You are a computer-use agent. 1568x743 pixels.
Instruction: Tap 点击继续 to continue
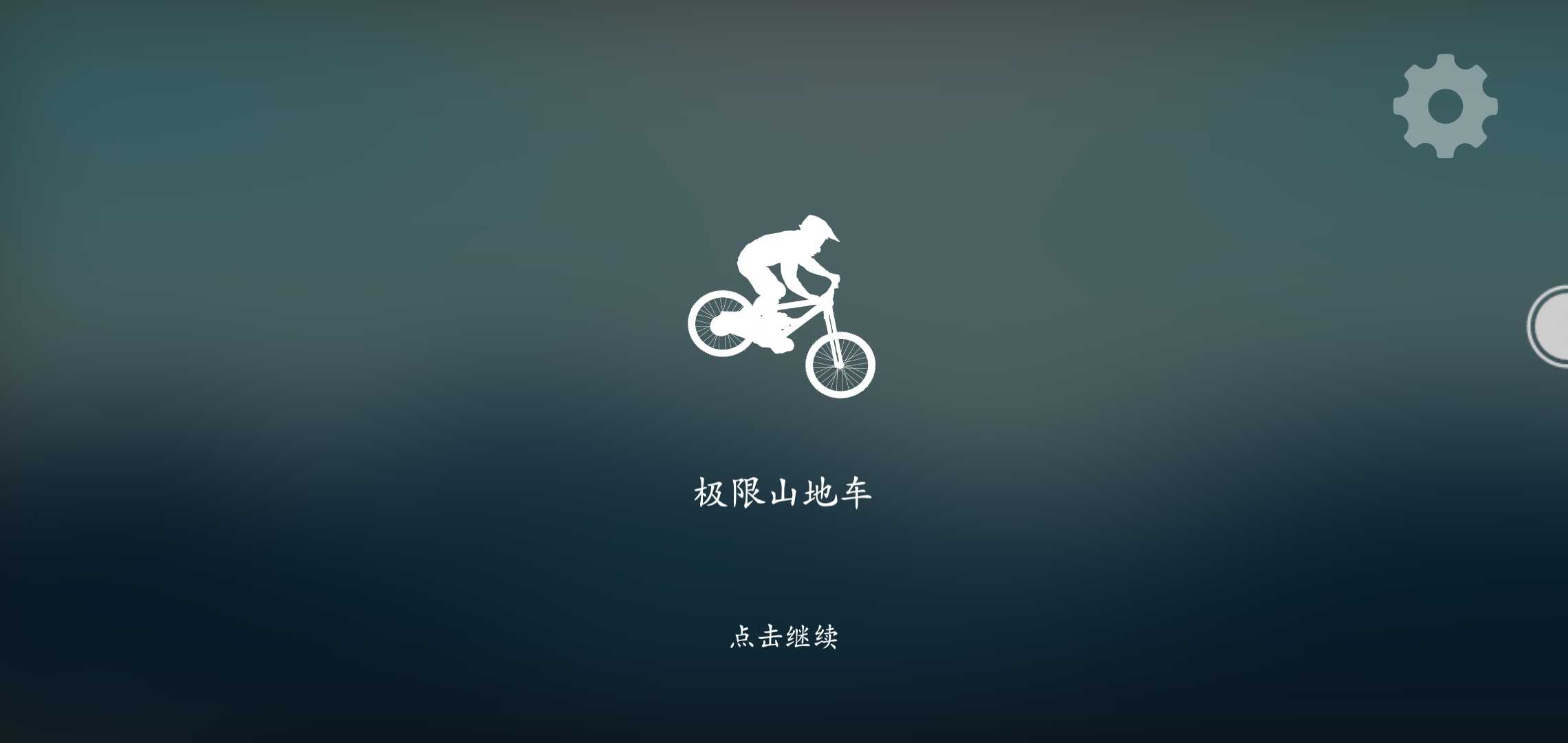point(783,636)
